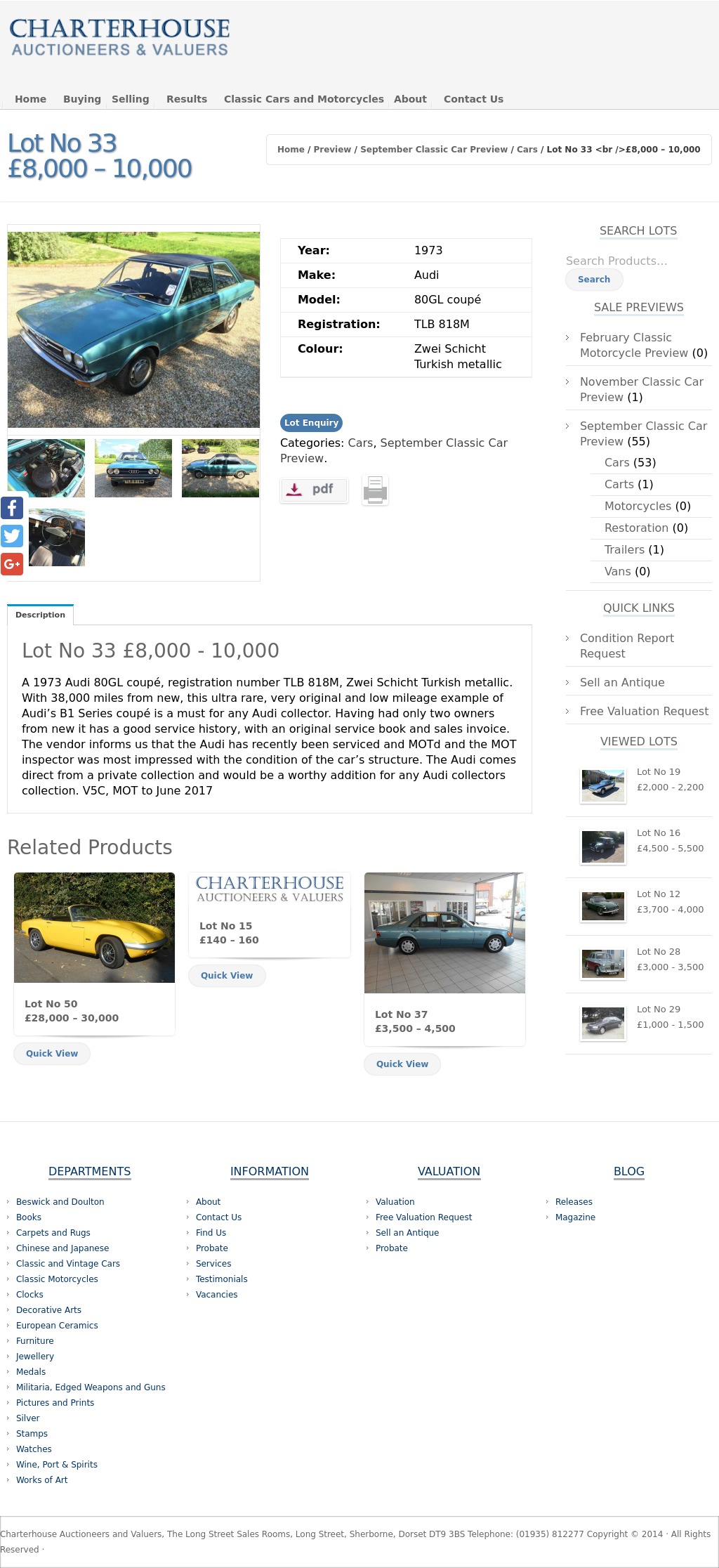
Task: Share this lot on Google Plus
Action: tap(12, 563)
